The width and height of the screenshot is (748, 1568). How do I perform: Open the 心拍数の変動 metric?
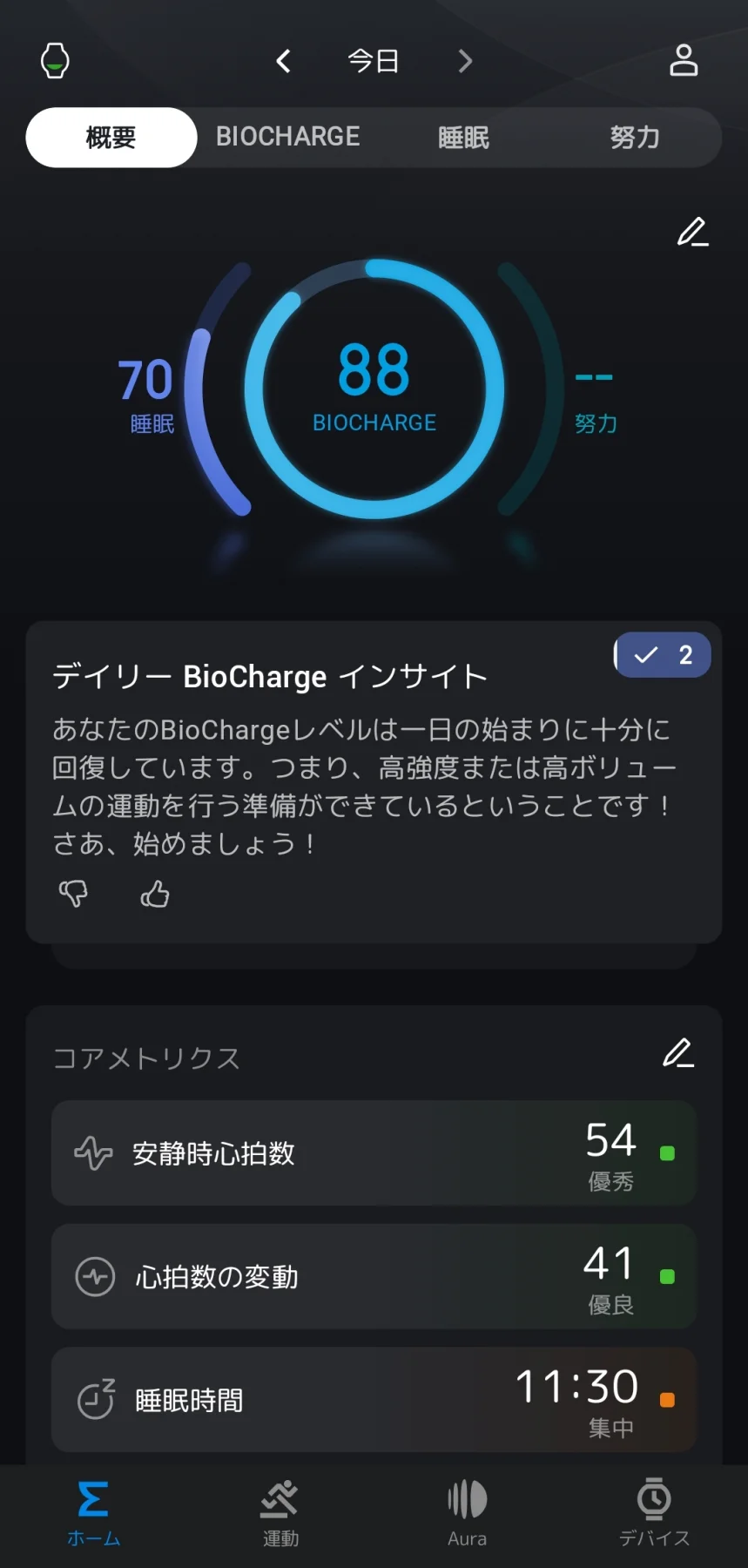(374, 1276)
